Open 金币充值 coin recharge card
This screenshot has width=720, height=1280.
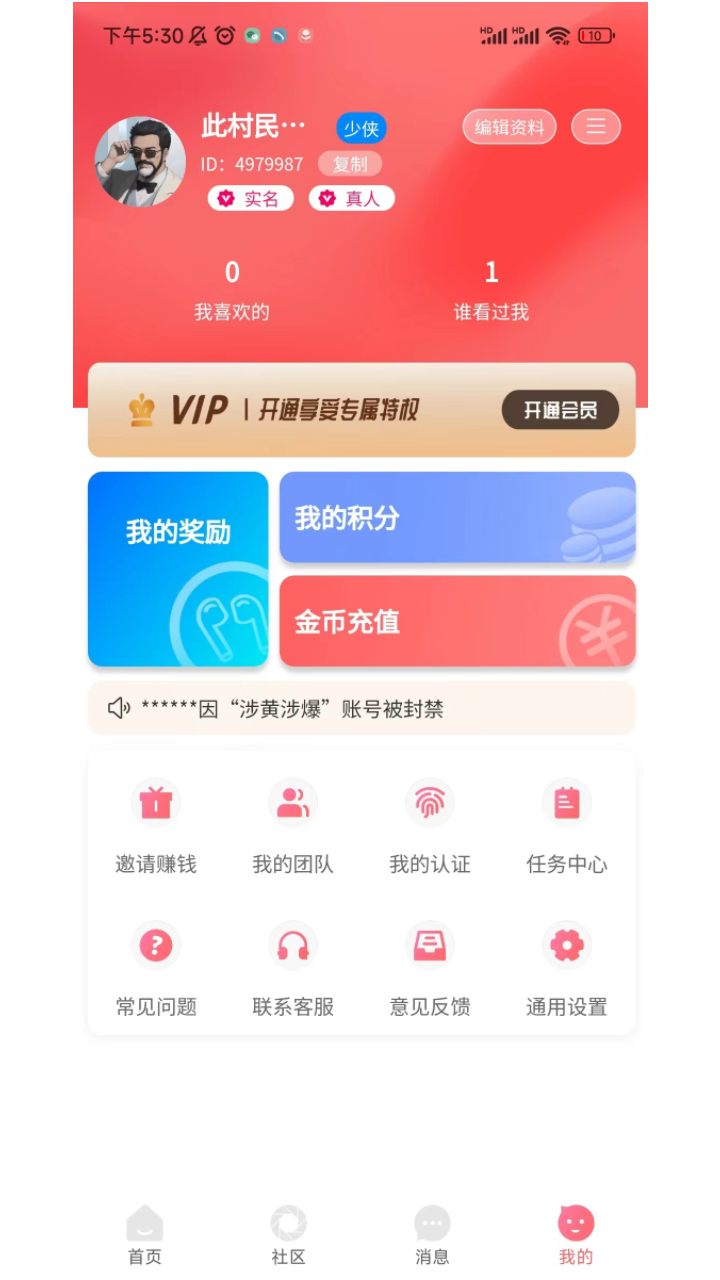point(457,621)
